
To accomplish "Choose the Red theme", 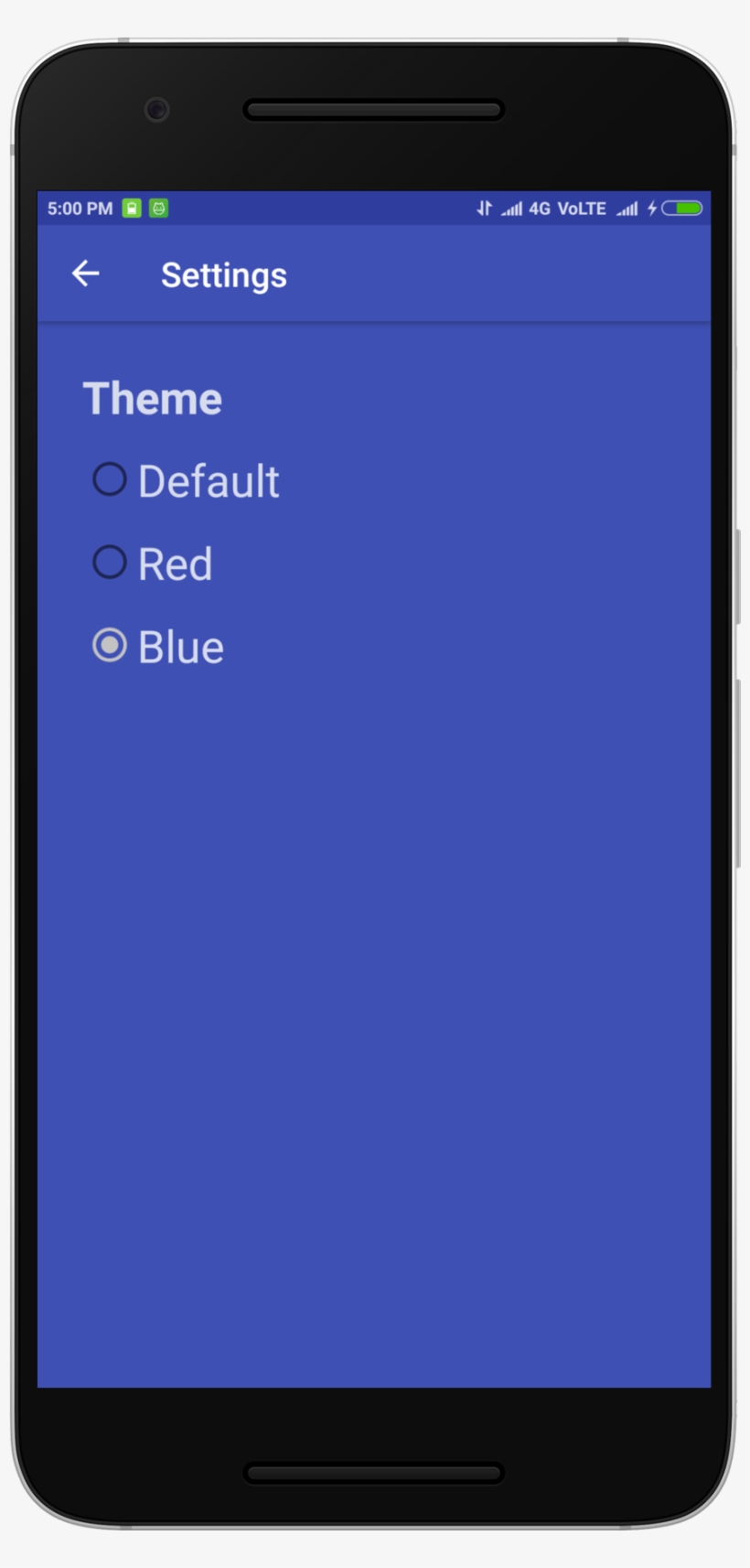I will tap(110, 563).
